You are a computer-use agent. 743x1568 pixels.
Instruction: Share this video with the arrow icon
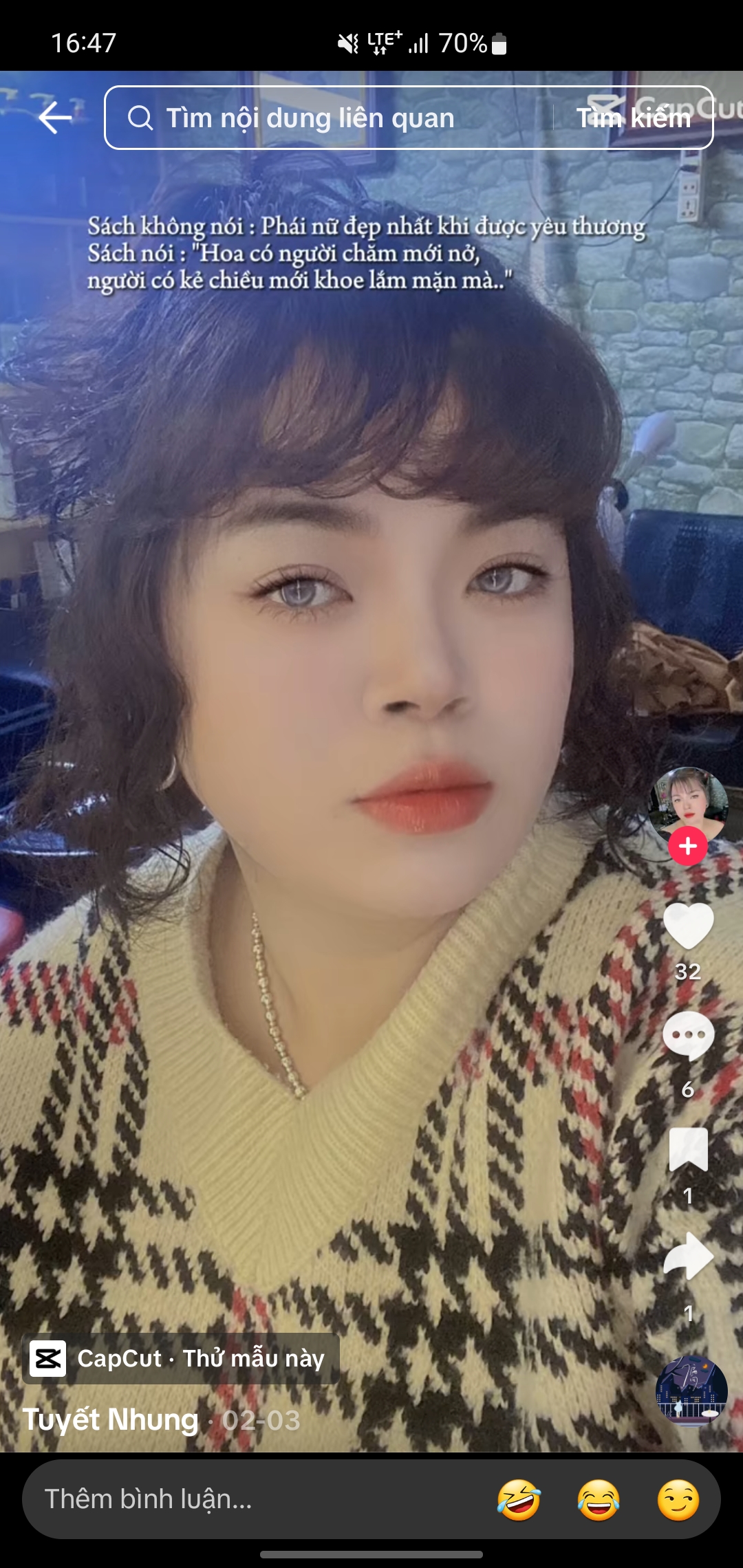(688, 1256)
